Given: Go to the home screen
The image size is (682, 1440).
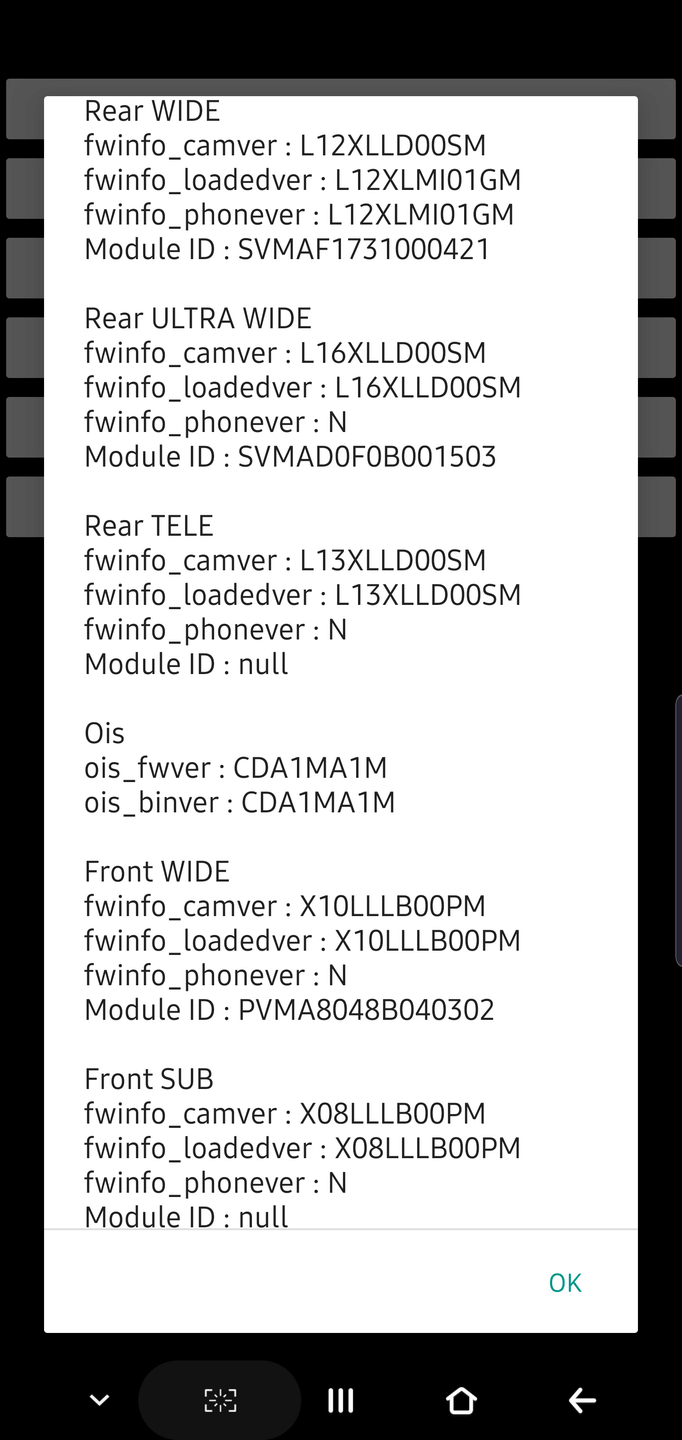Looking at the screenshot, I should coord(461,1401).
